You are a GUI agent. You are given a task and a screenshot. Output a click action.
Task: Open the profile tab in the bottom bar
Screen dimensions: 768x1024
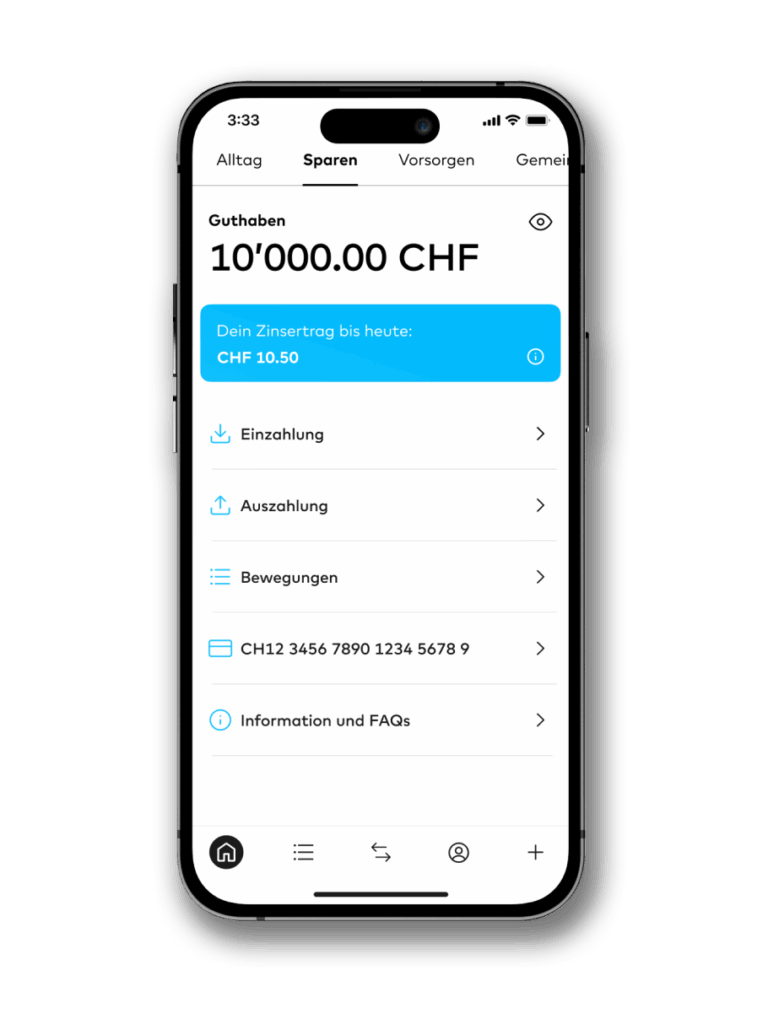(459, 852)
